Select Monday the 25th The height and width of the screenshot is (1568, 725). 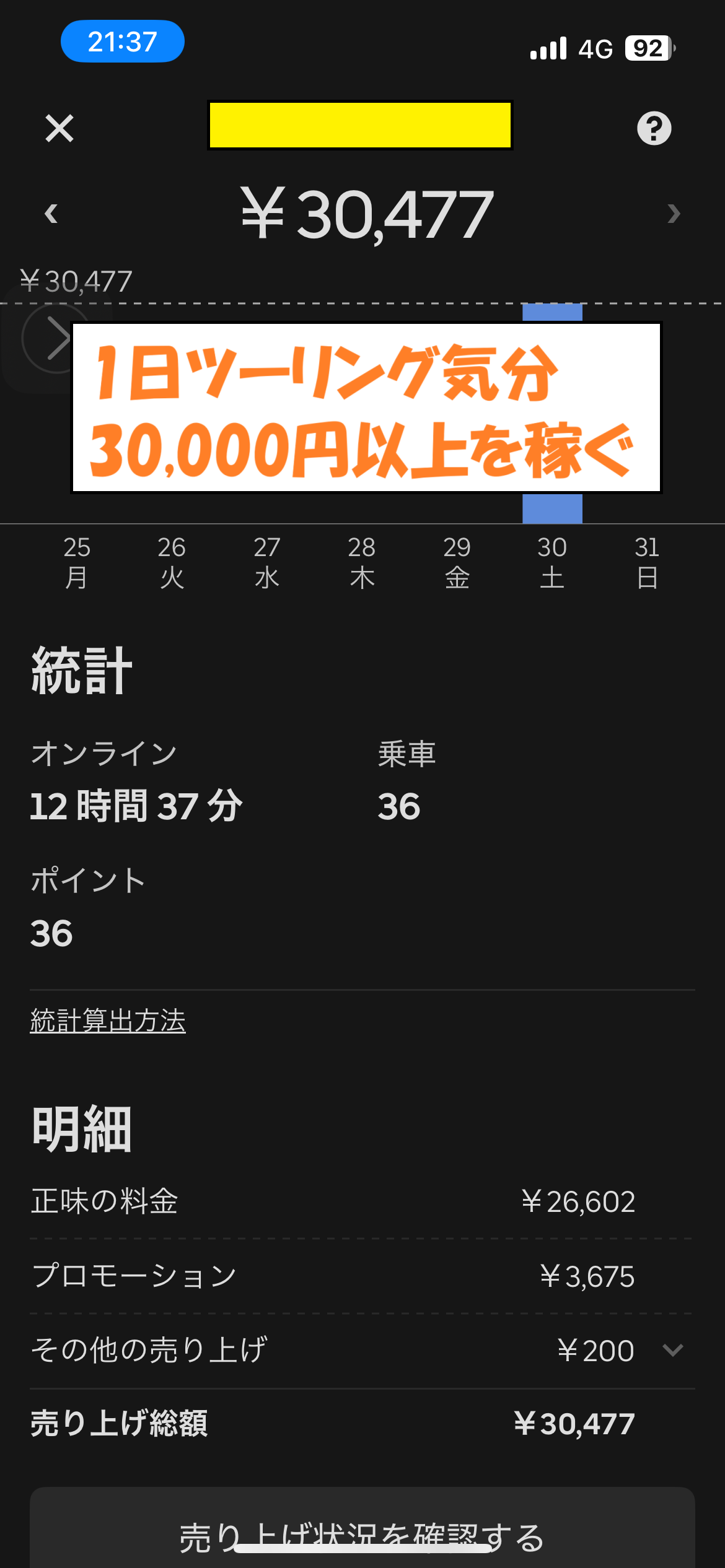(77, 562)
